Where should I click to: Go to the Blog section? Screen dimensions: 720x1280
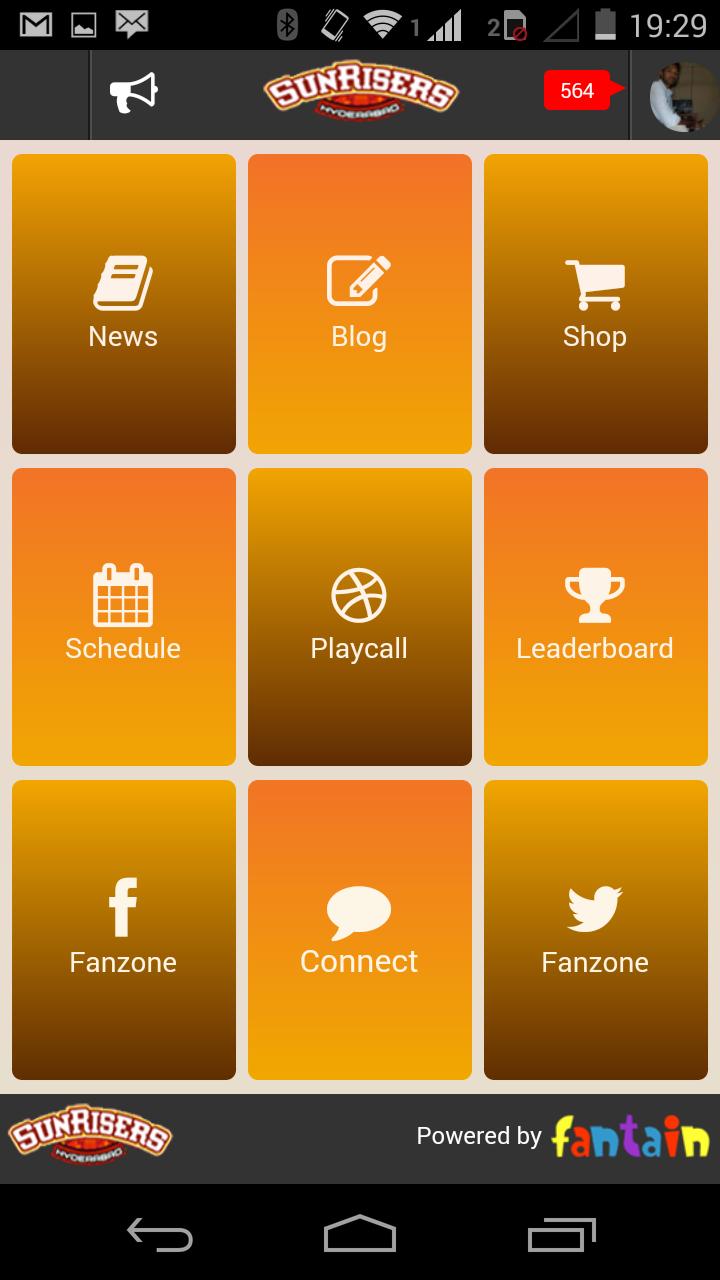pyautogui.click(x=360, y=304)
